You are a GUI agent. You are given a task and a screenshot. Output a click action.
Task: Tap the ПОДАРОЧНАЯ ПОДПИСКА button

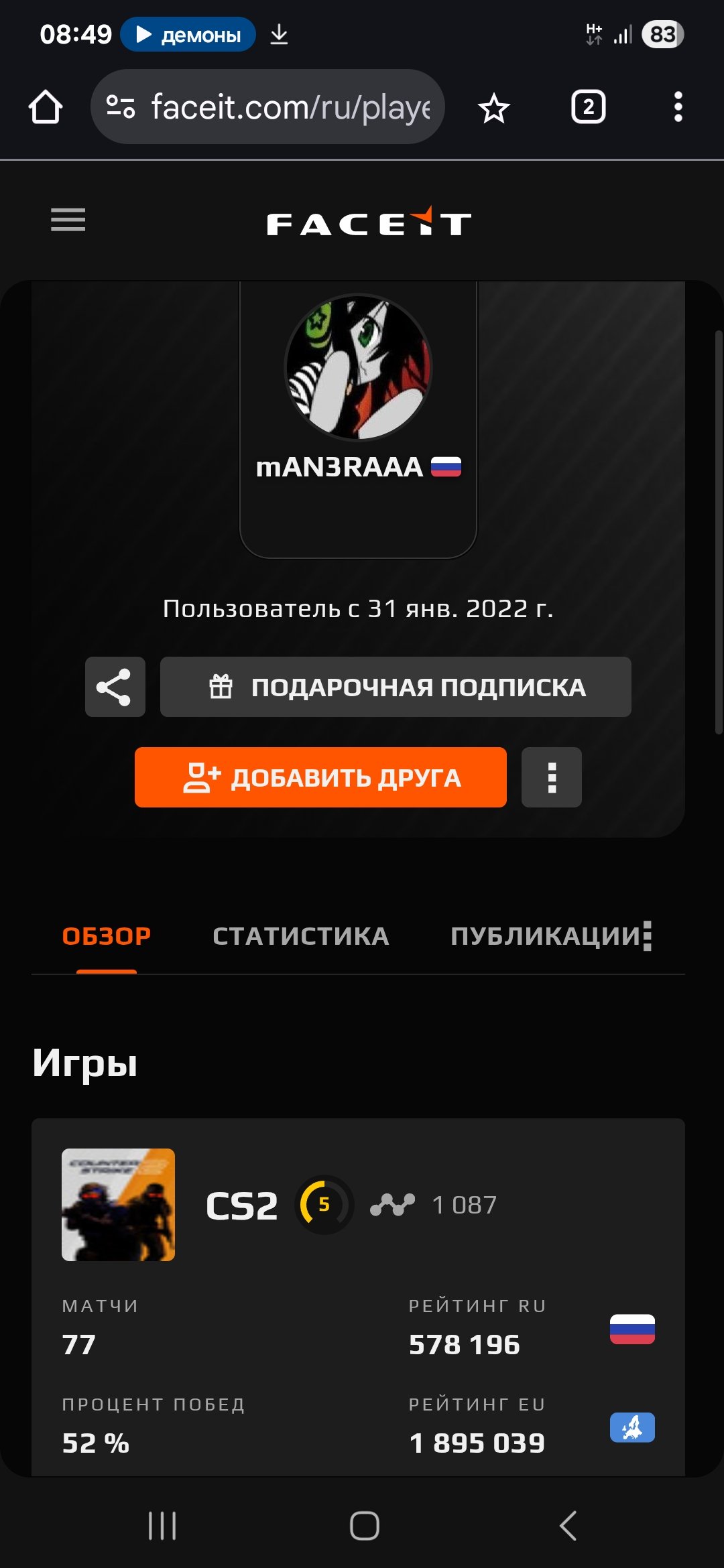pyautogui.click(x=396, y=687)
